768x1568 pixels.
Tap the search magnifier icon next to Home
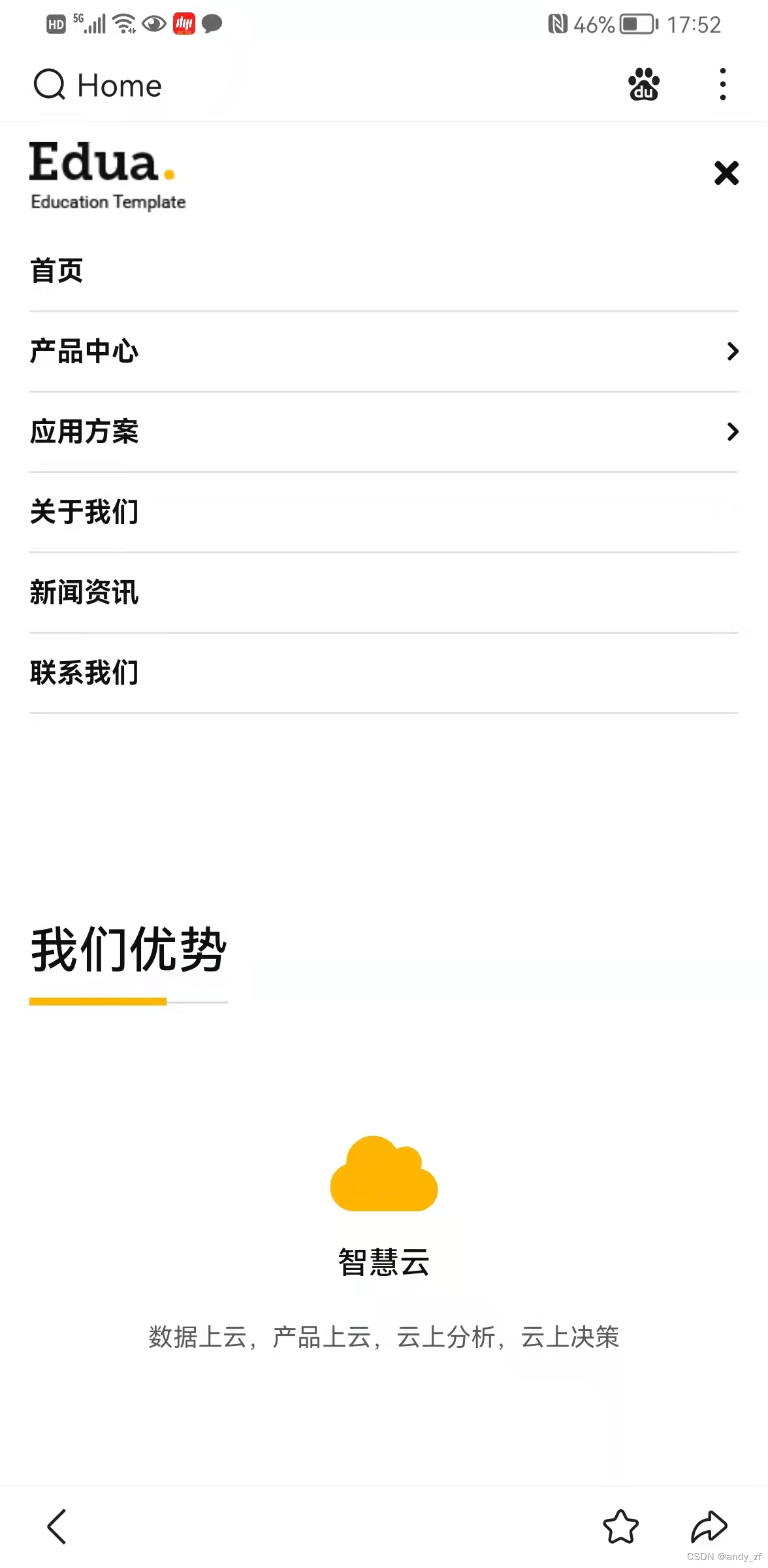tap(48, 84)
